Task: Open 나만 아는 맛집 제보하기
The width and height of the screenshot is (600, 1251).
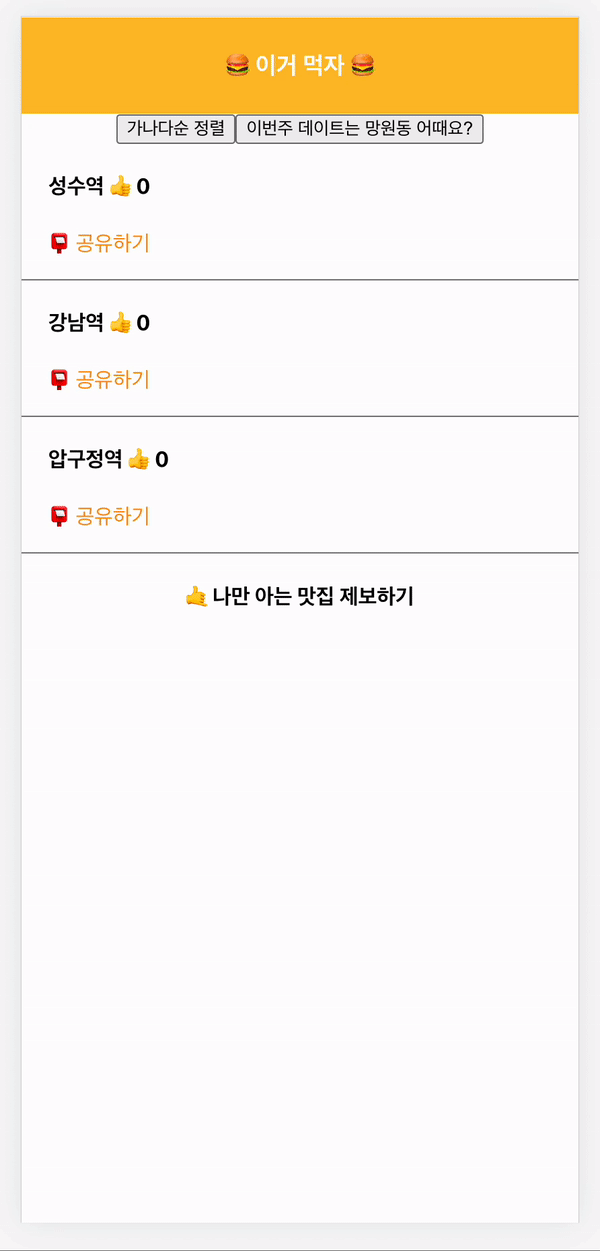Action: tap(299, 596)
